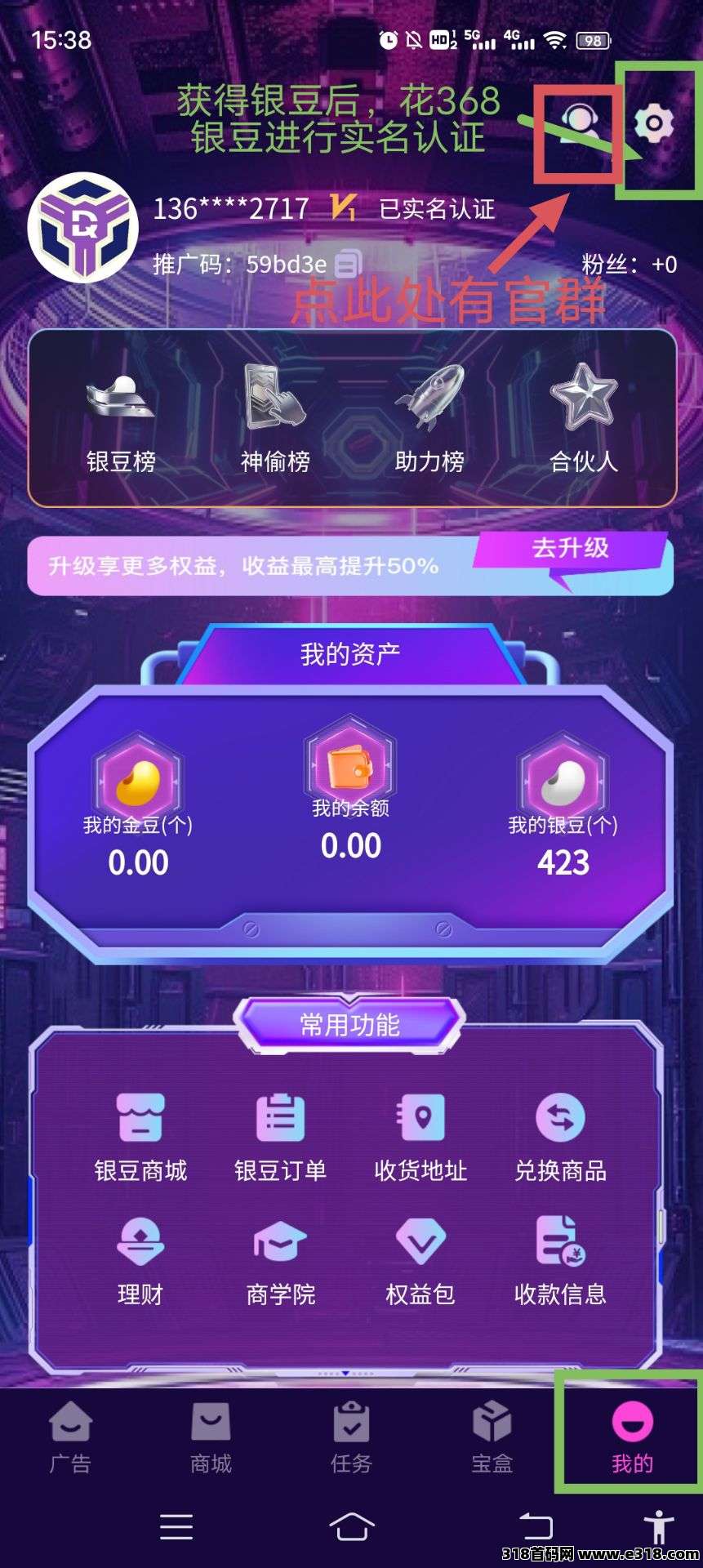This screenshot has width=703, height=1568.
Task: Open the settings gear
Action: pyautogui.click(x=653, y=124)
